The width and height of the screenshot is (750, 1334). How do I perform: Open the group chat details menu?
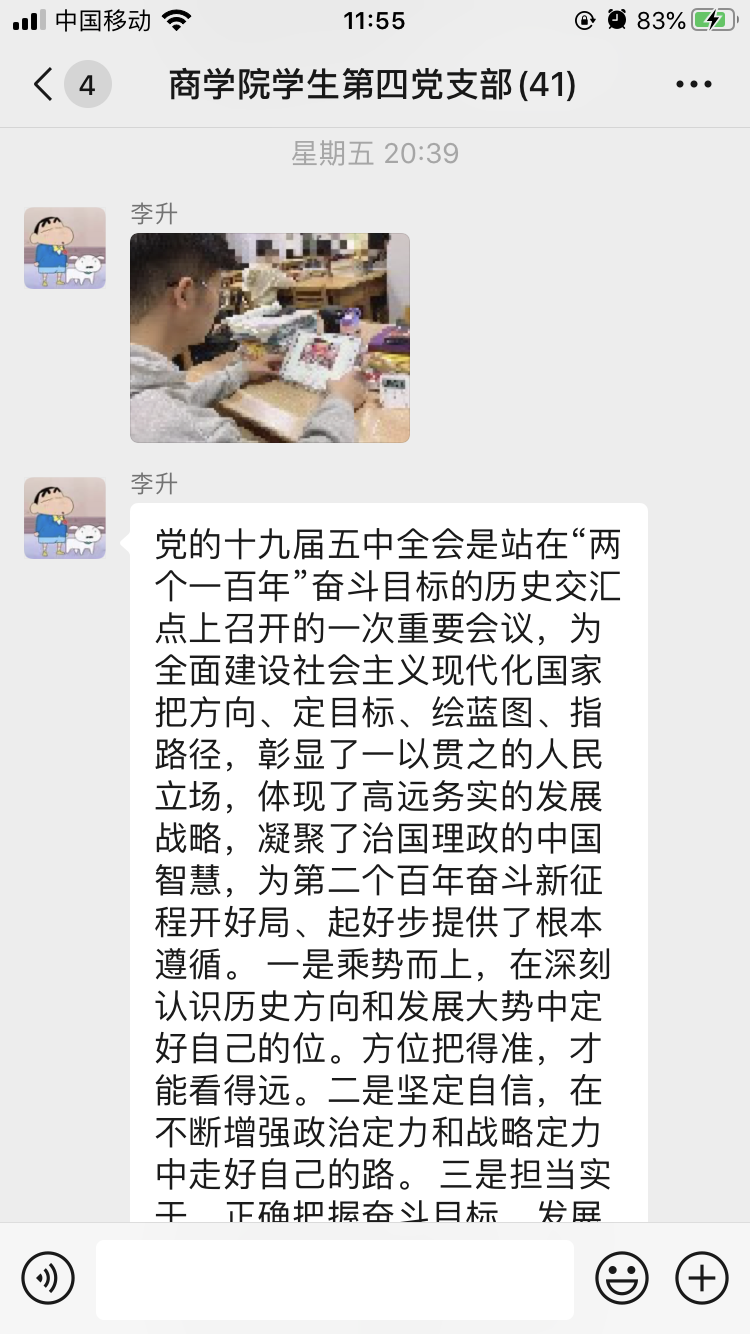point(693,85)
